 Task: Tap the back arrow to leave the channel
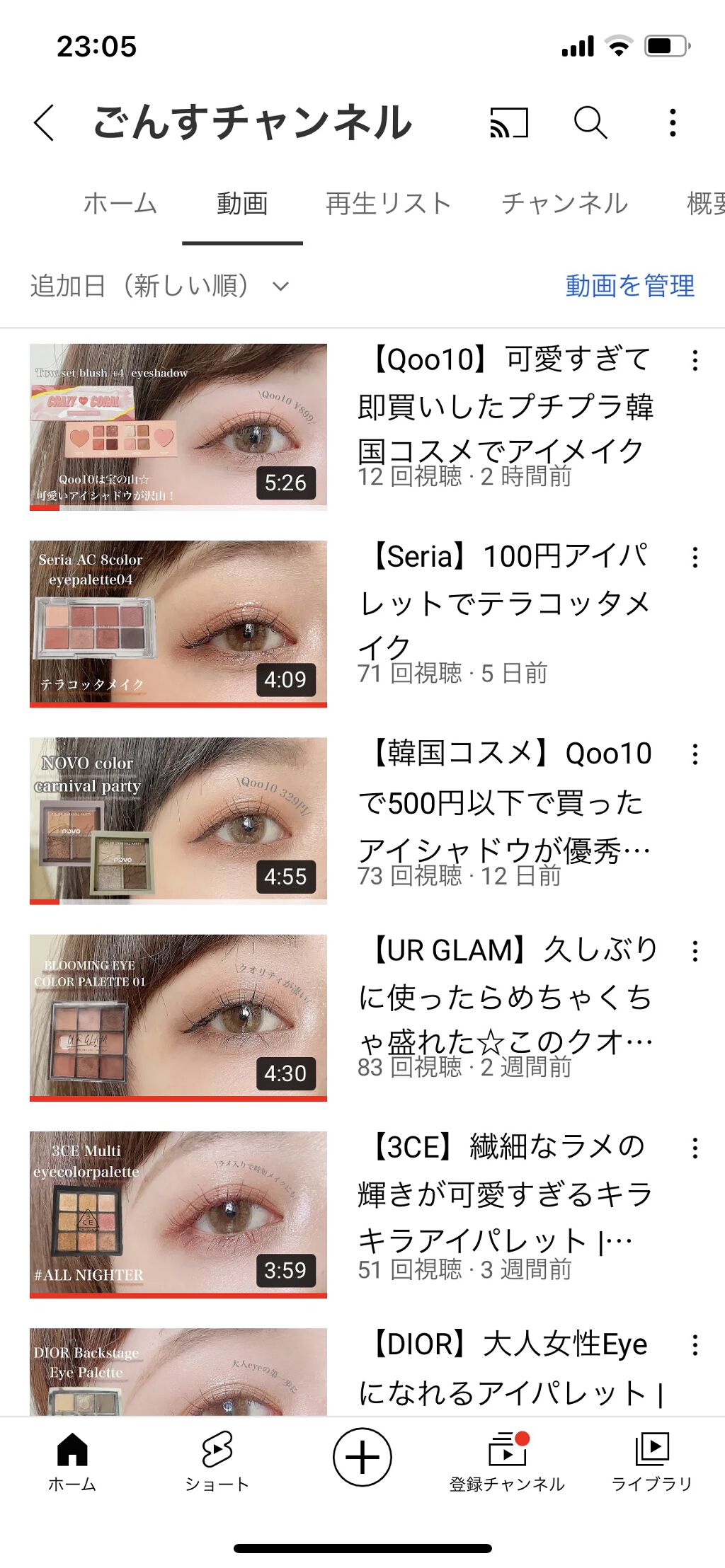point(44,123)
